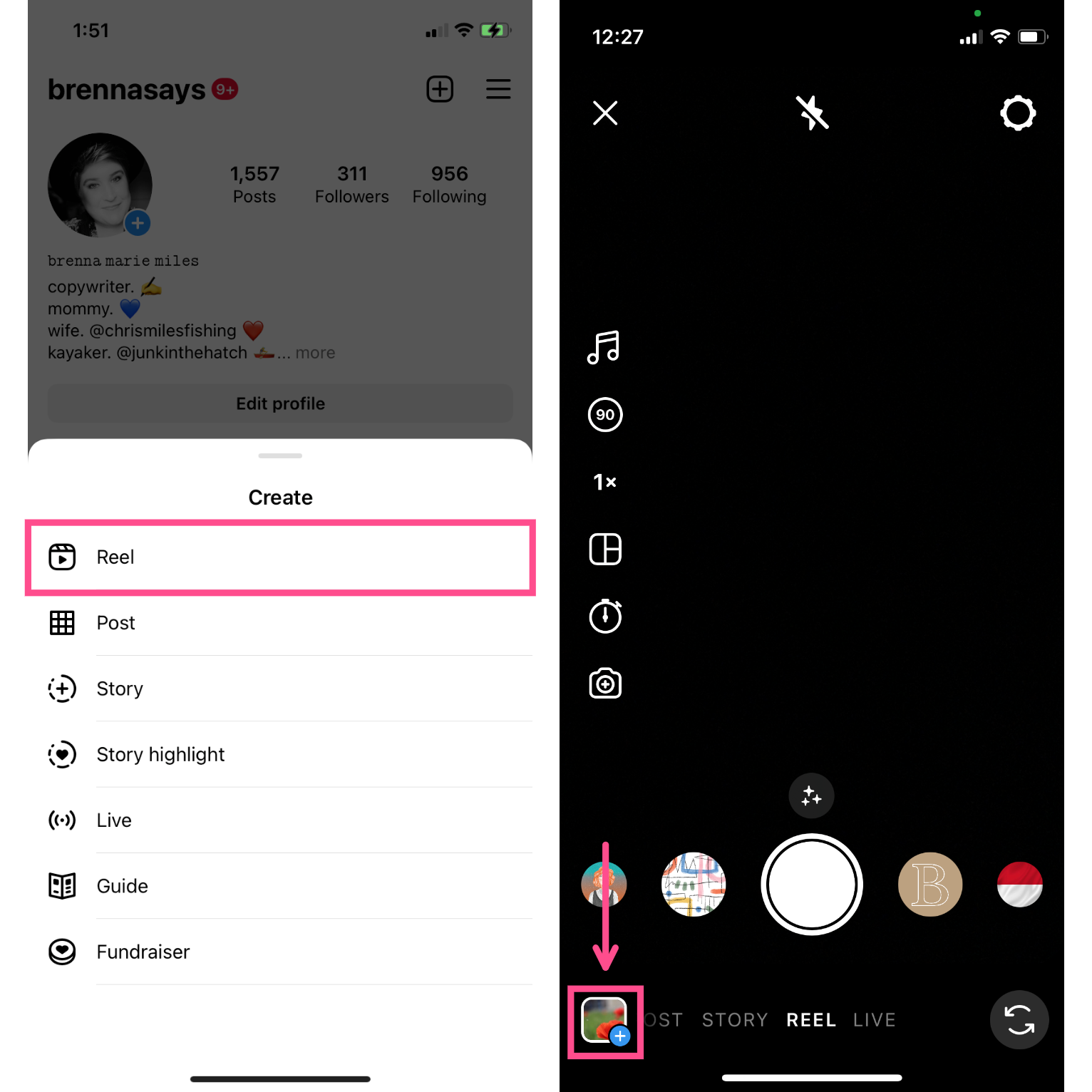Viewport: 1092px width, 1092px height.
Task: Close the reel camera with X
Action: tap(605, 113)
